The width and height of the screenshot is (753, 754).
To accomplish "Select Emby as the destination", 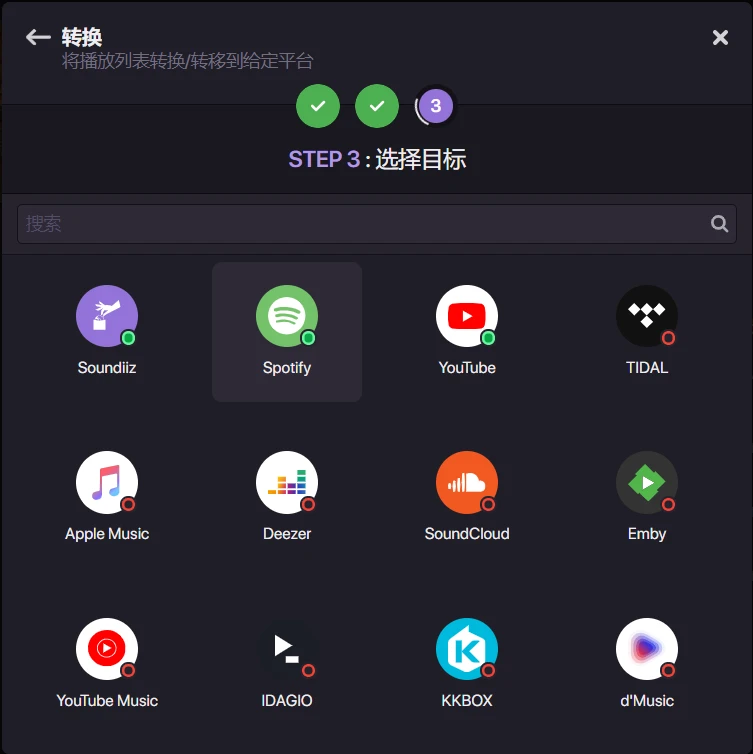I will pyautogui.click(x=647, y=497).
